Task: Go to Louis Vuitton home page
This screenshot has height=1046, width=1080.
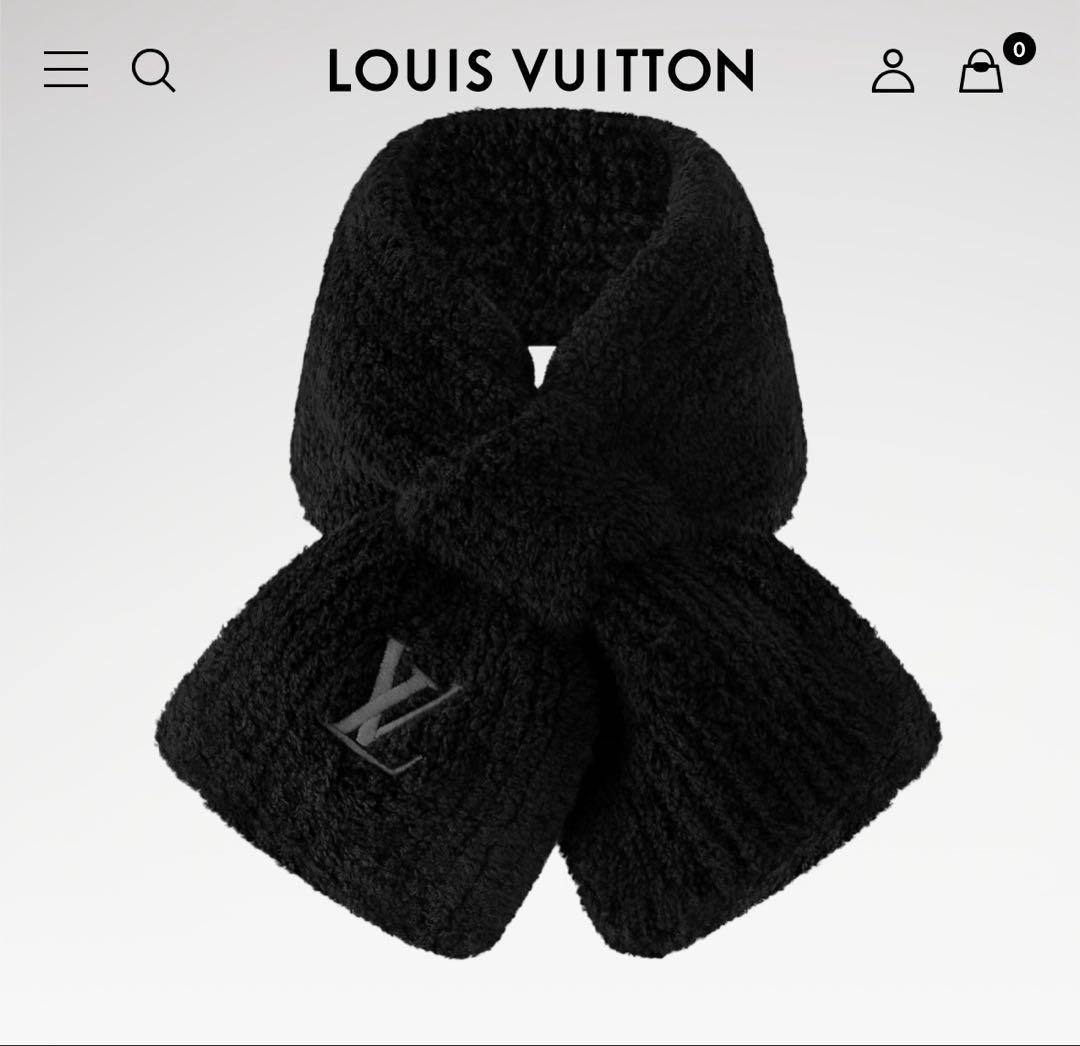Action: pos(541,71)
